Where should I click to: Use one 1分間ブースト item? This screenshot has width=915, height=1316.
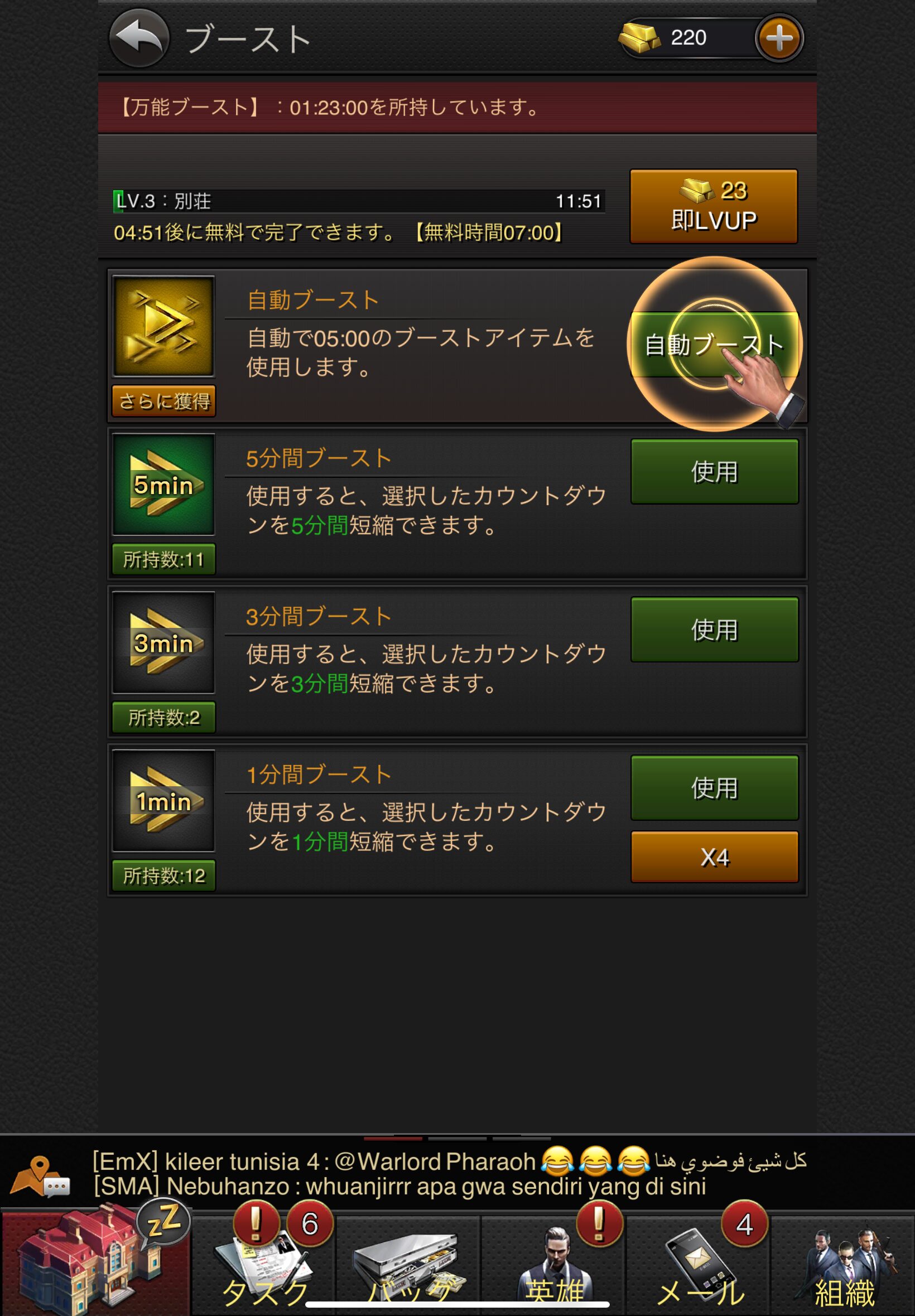click(x=714, y=788)
